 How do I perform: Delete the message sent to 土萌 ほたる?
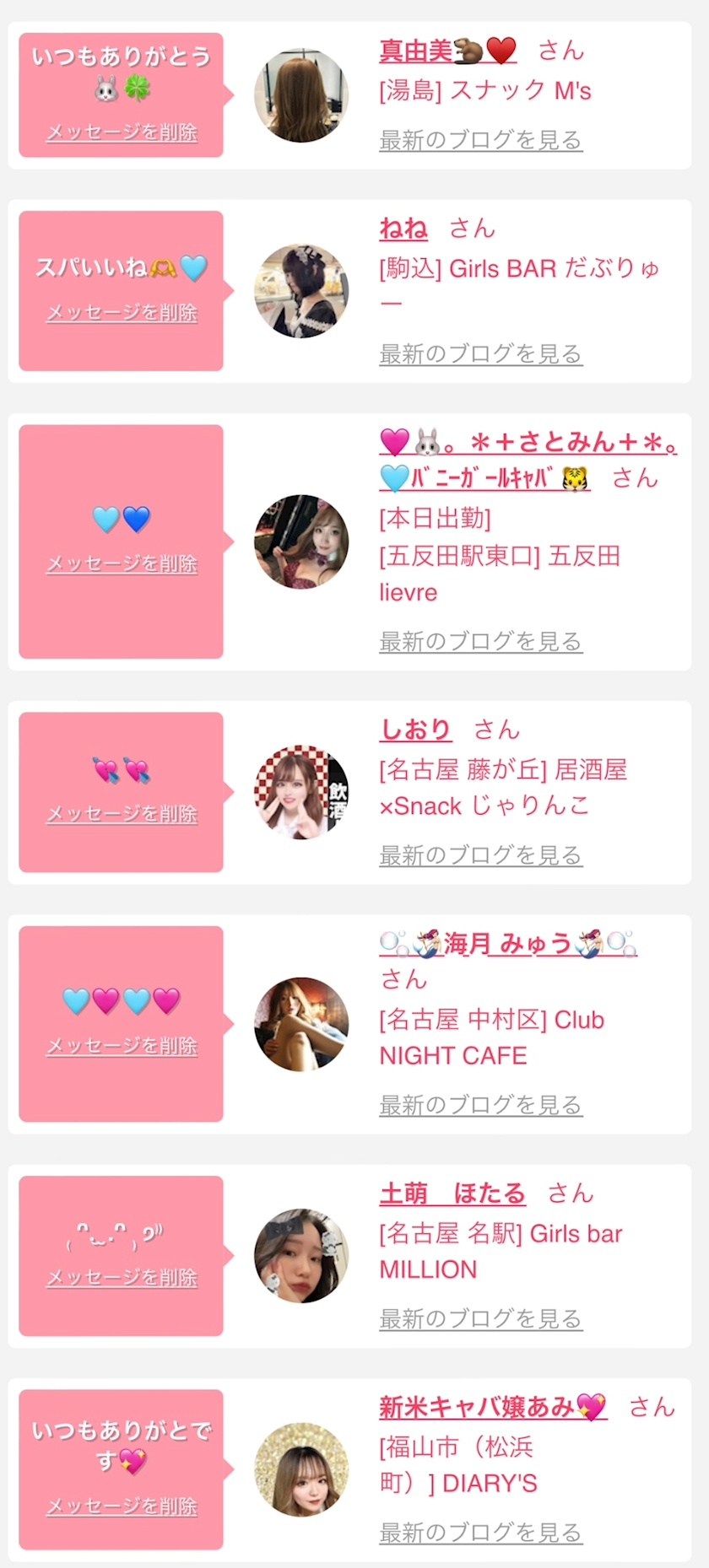click(122, 1278)
